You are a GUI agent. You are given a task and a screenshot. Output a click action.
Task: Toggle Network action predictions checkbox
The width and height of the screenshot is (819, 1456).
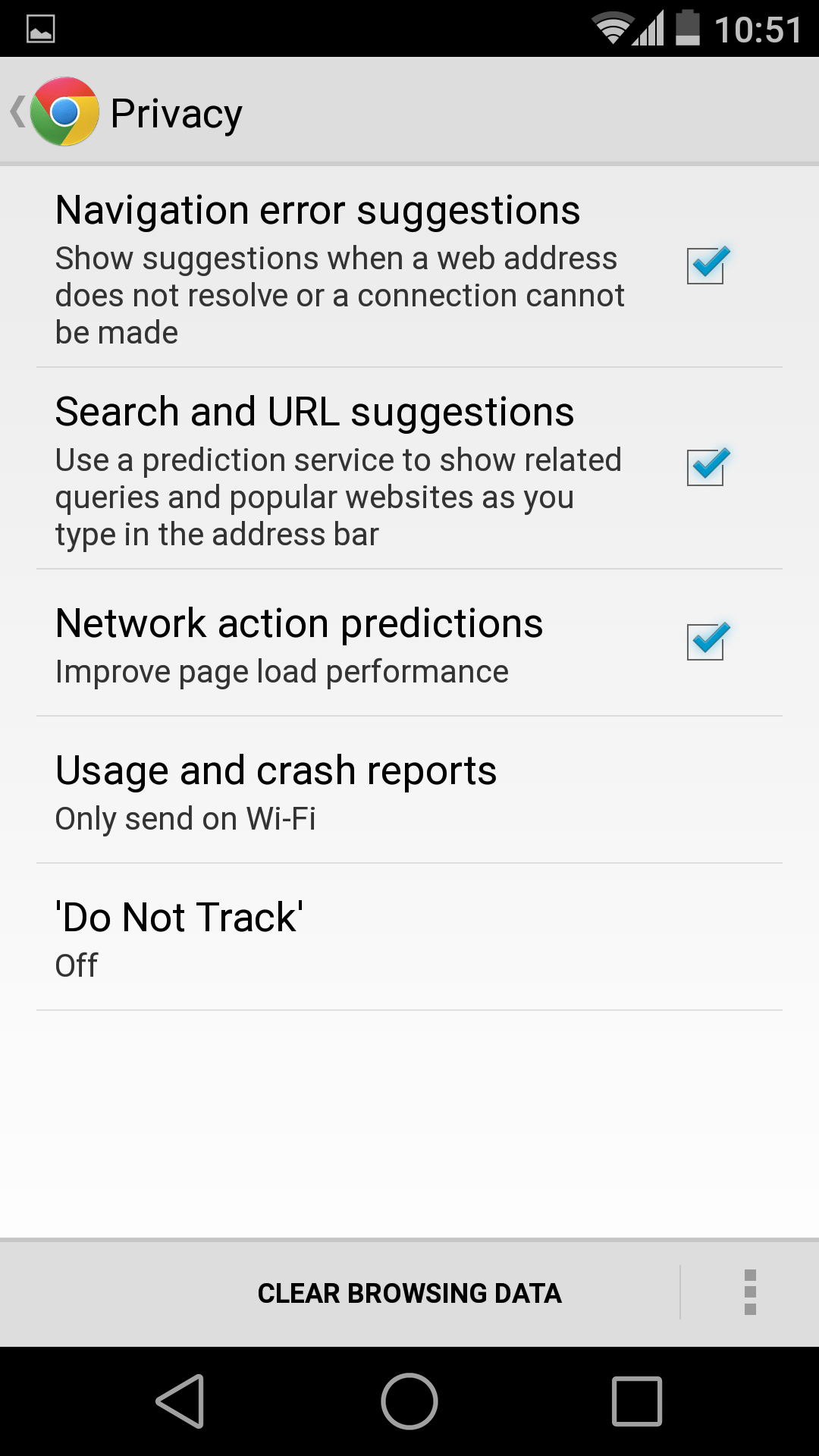[706, 642]
